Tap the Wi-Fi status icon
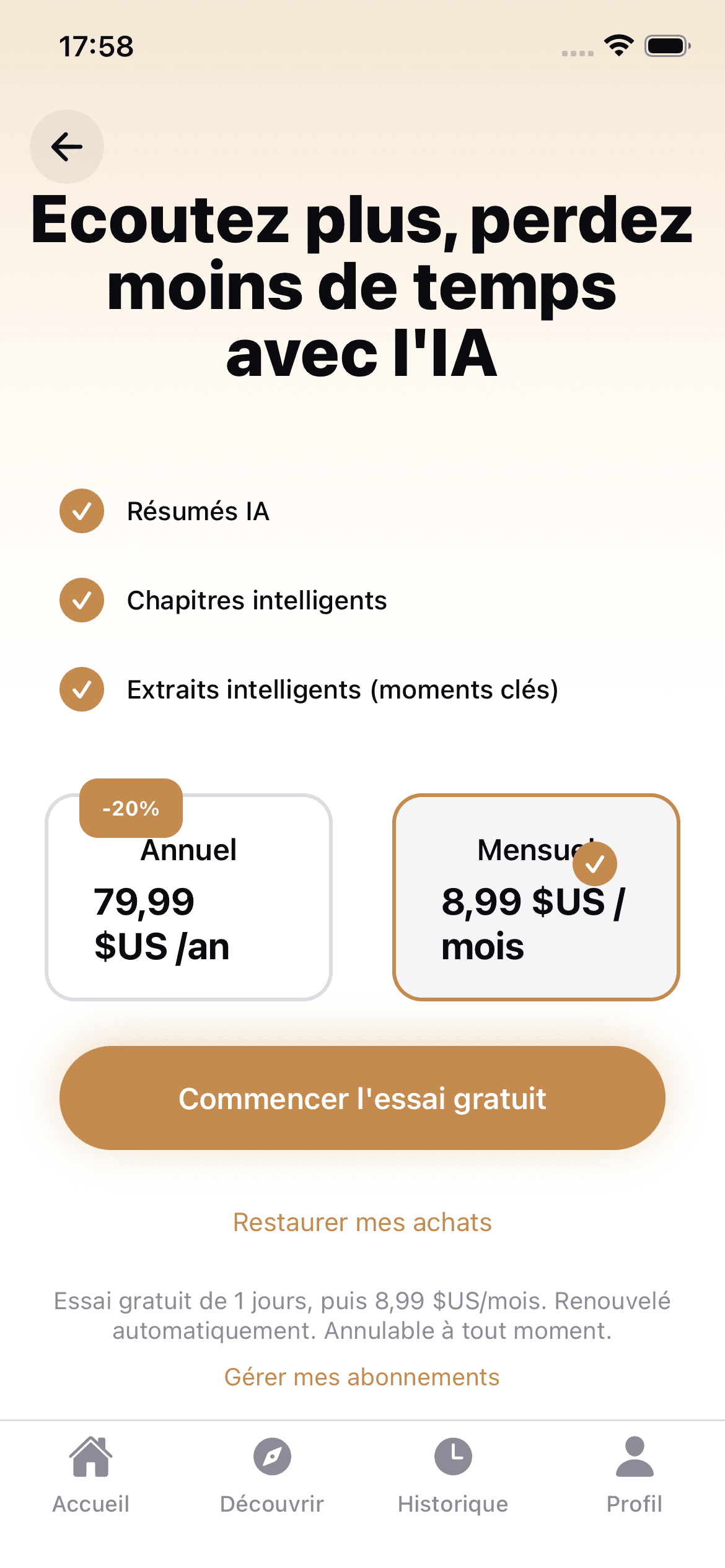 [618, 45]
